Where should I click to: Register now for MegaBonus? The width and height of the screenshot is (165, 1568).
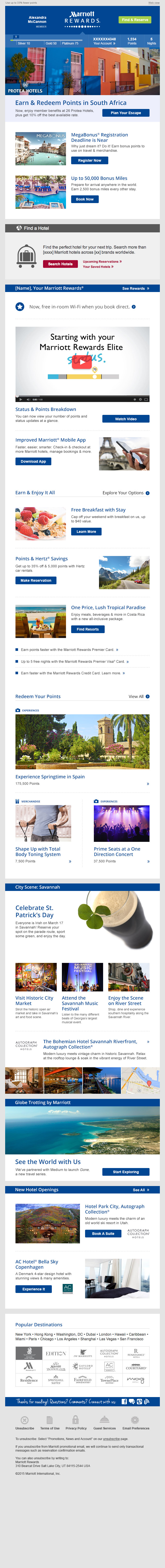pyautogui.click(x=89, y=160)
